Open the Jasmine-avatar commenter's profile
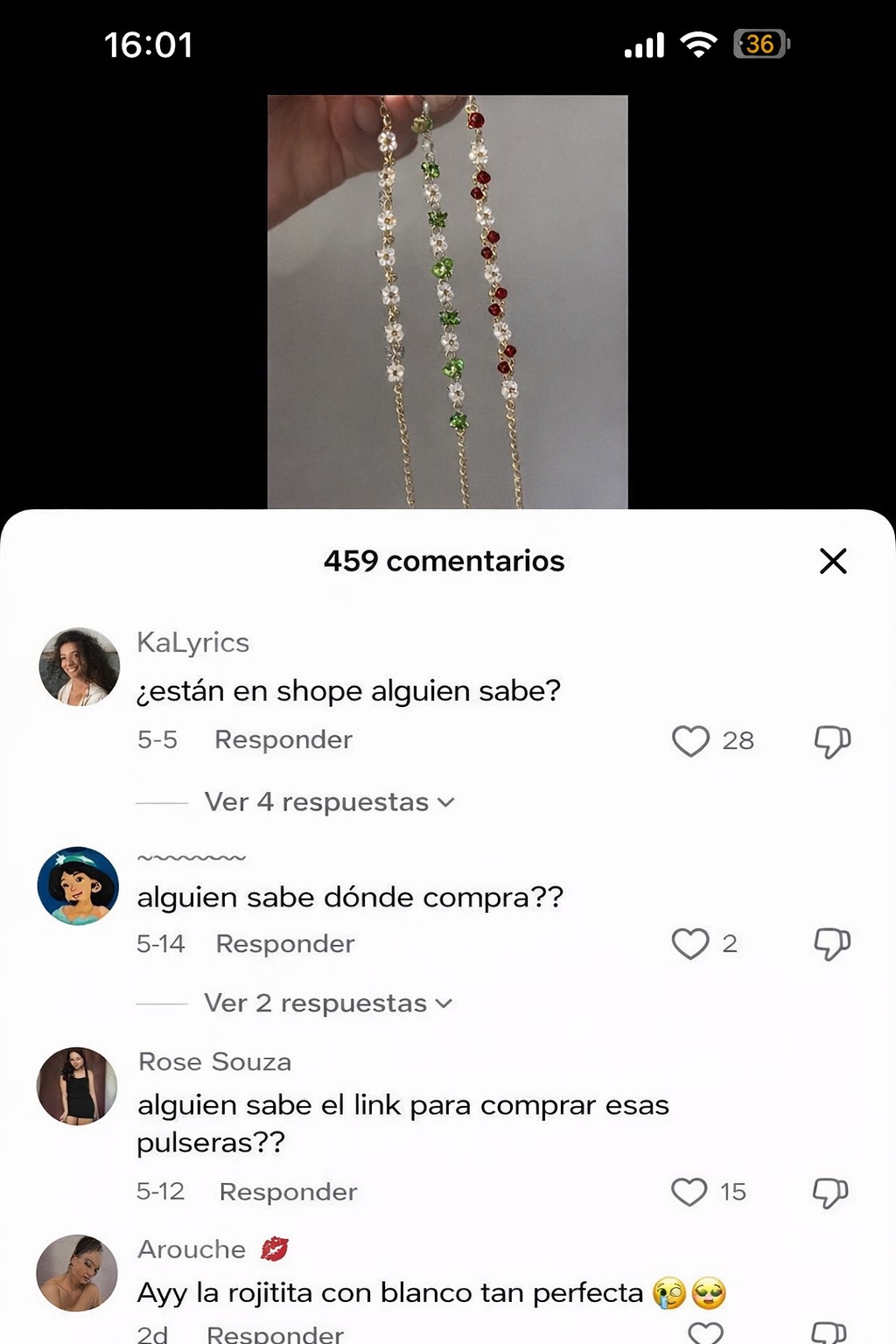Screen dimensions: 896x1344 point(78,885)
